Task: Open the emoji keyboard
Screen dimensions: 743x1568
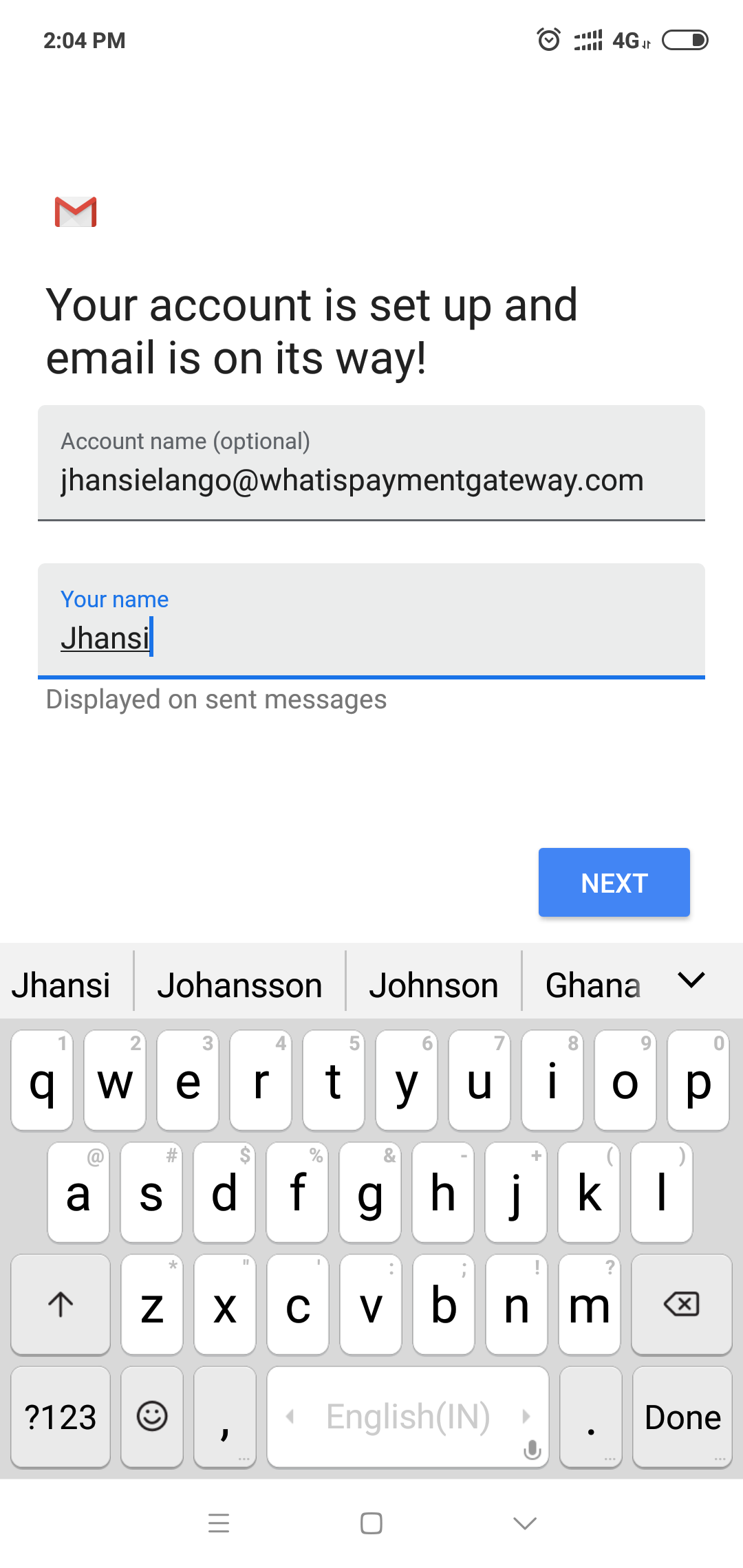Action: coord(152,1417)
